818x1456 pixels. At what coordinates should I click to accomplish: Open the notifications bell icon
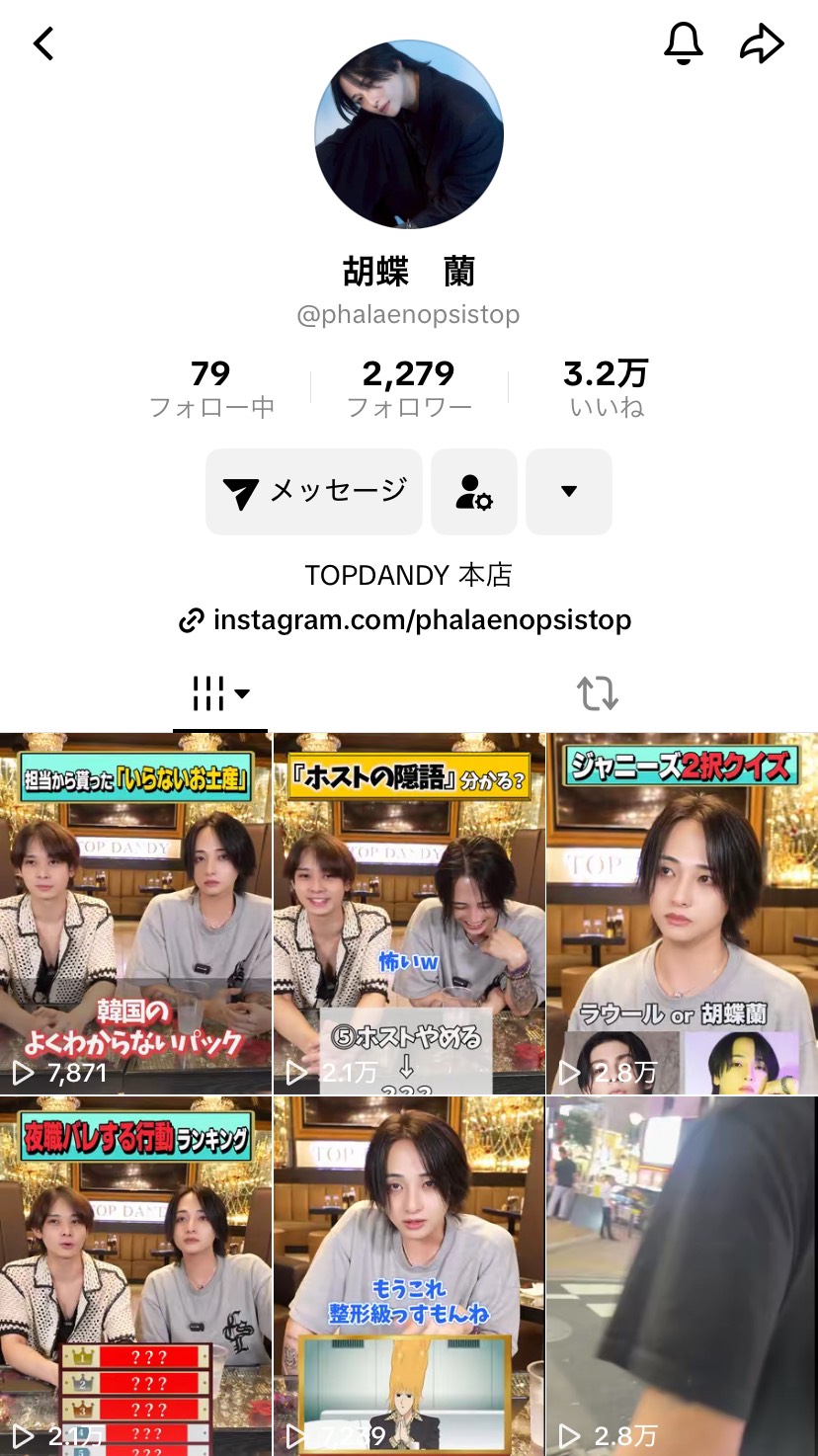(683, 43)
